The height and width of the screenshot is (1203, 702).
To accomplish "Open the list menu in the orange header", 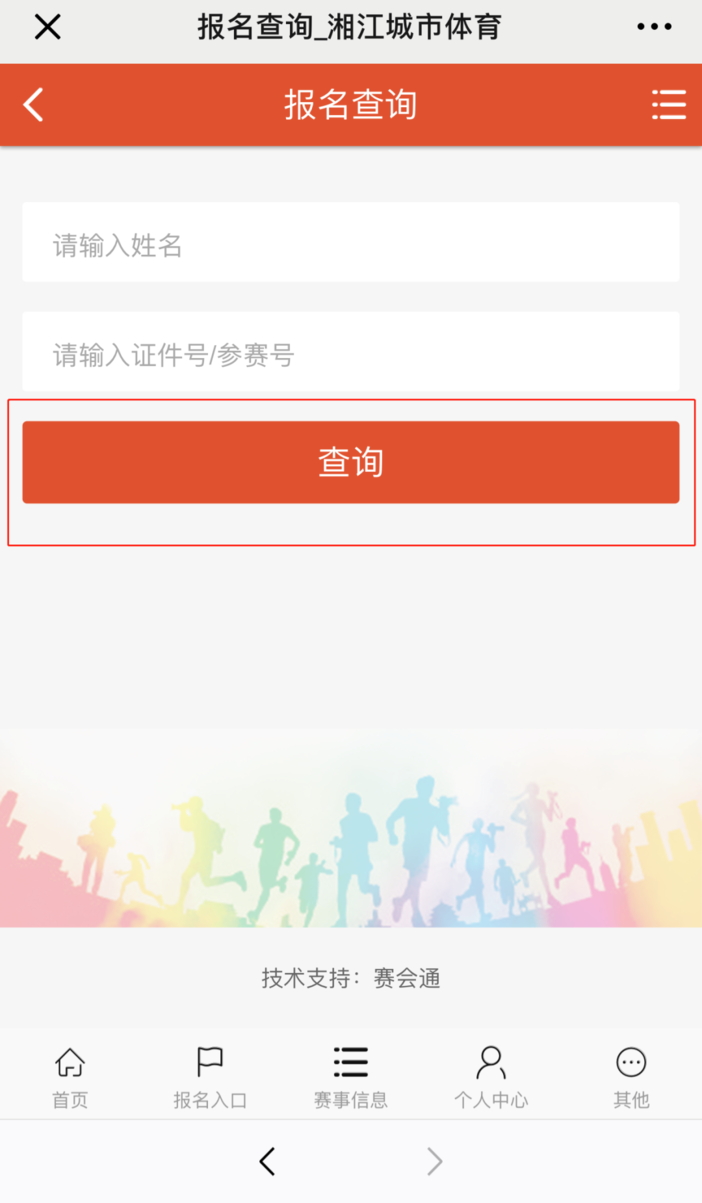I will click(x=669, y=104).
